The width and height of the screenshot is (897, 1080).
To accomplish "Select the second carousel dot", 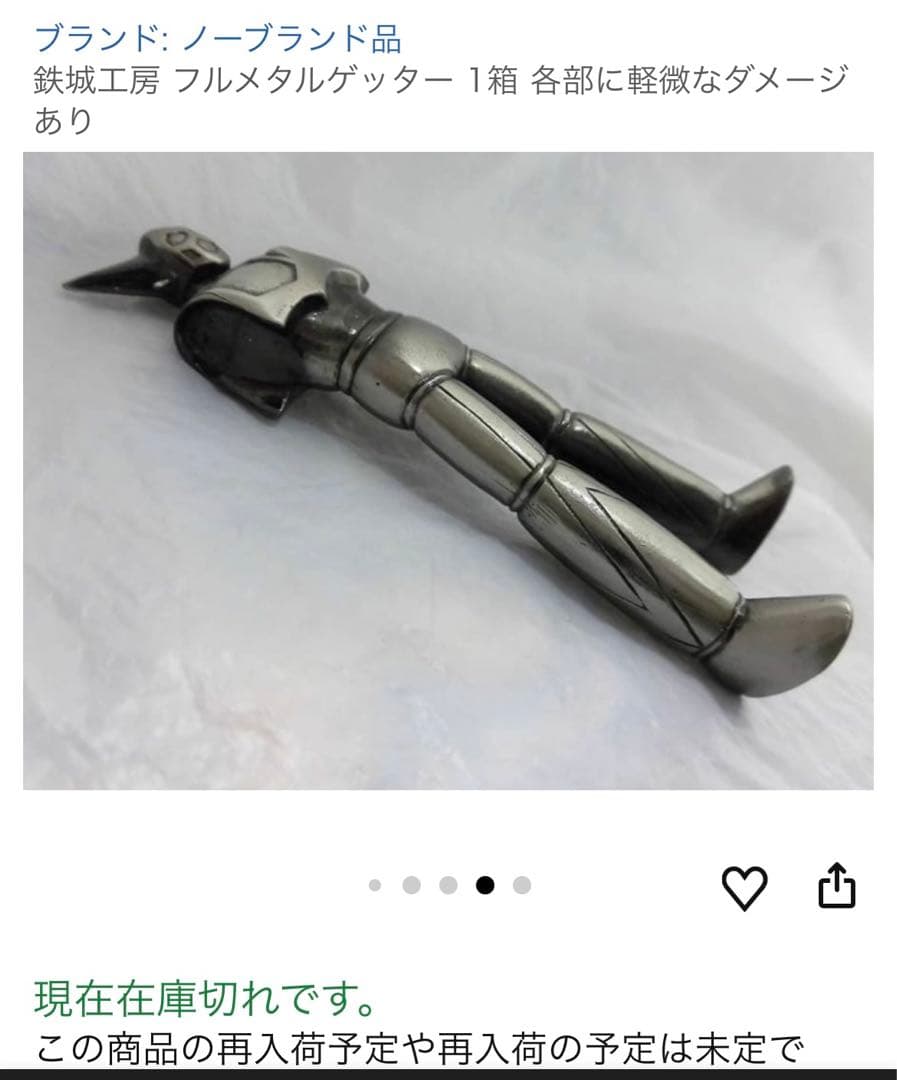I will (412, 885).
